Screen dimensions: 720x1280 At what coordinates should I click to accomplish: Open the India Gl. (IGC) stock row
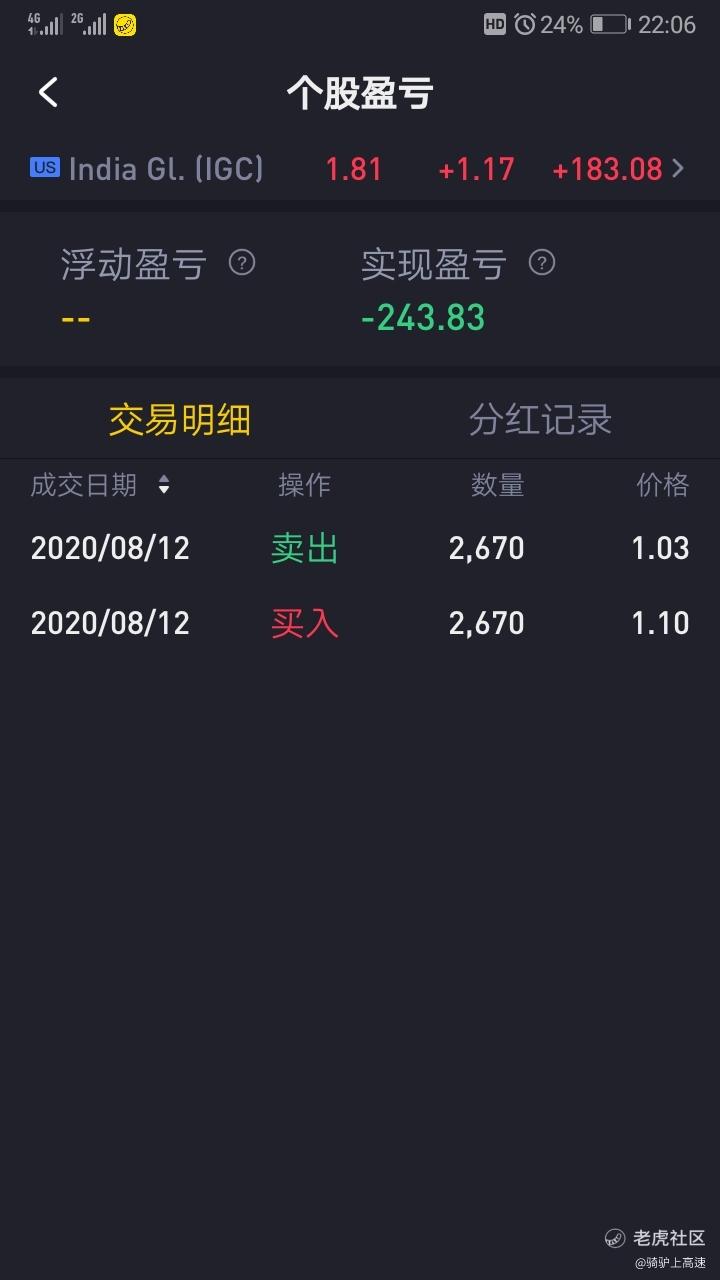click(360, 168)
